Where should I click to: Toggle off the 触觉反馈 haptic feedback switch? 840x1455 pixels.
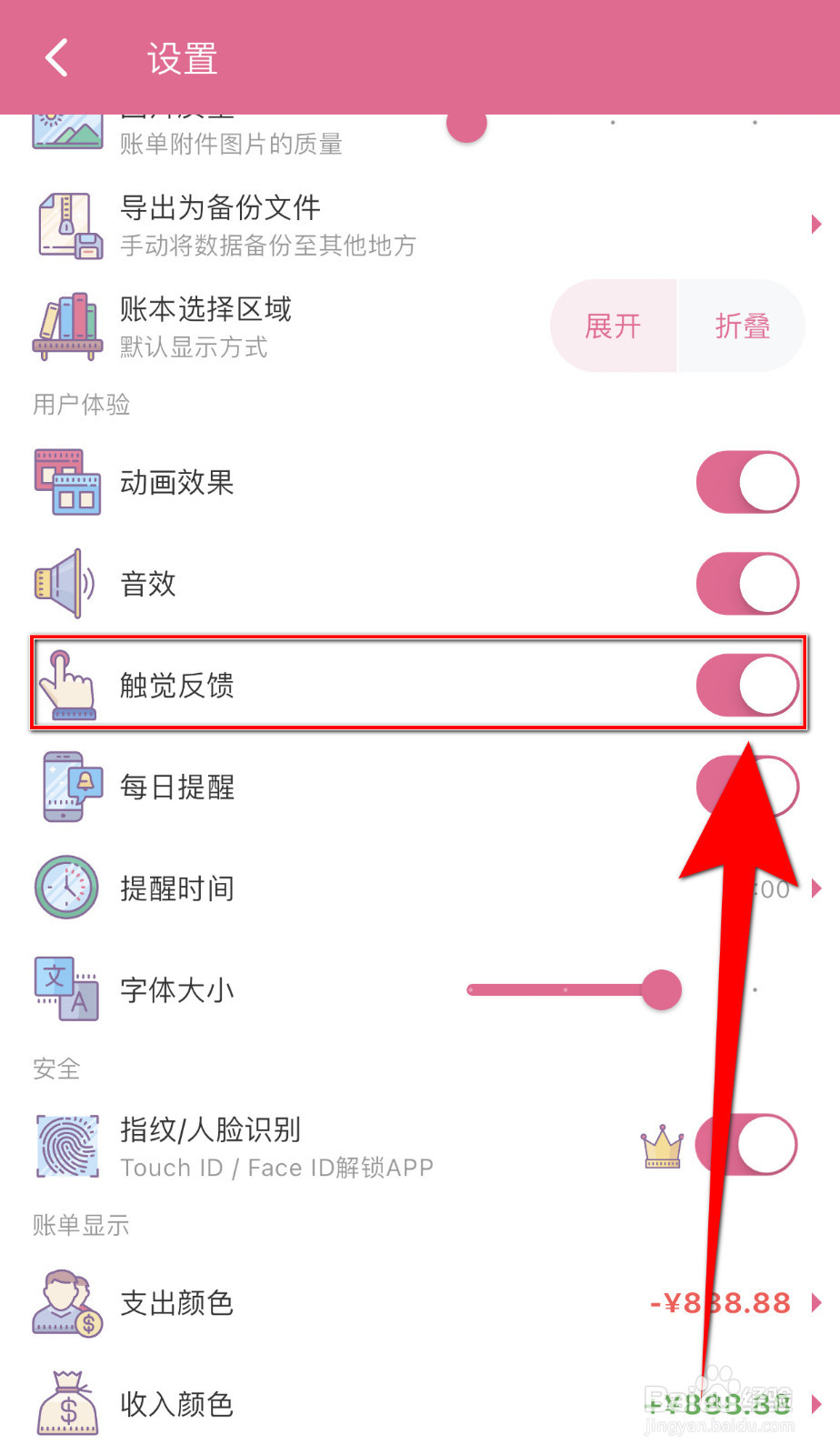[x=747, y=686]
